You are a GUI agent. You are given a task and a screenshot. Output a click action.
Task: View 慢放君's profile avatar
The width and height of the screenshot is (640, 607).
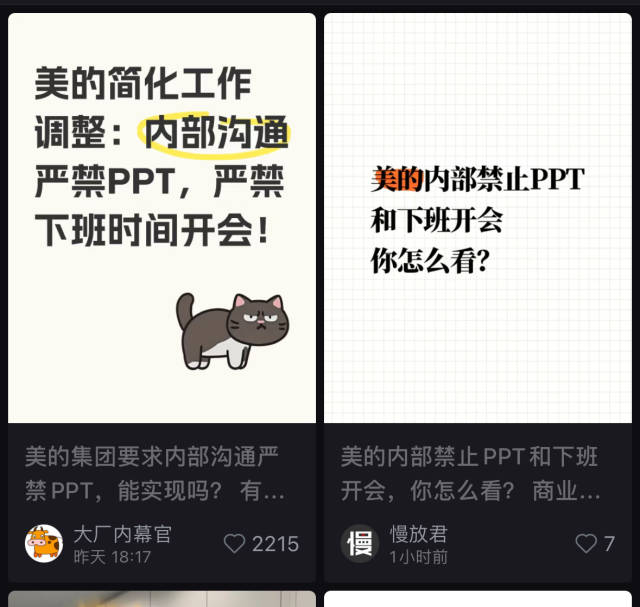click(x=360, y=543)
